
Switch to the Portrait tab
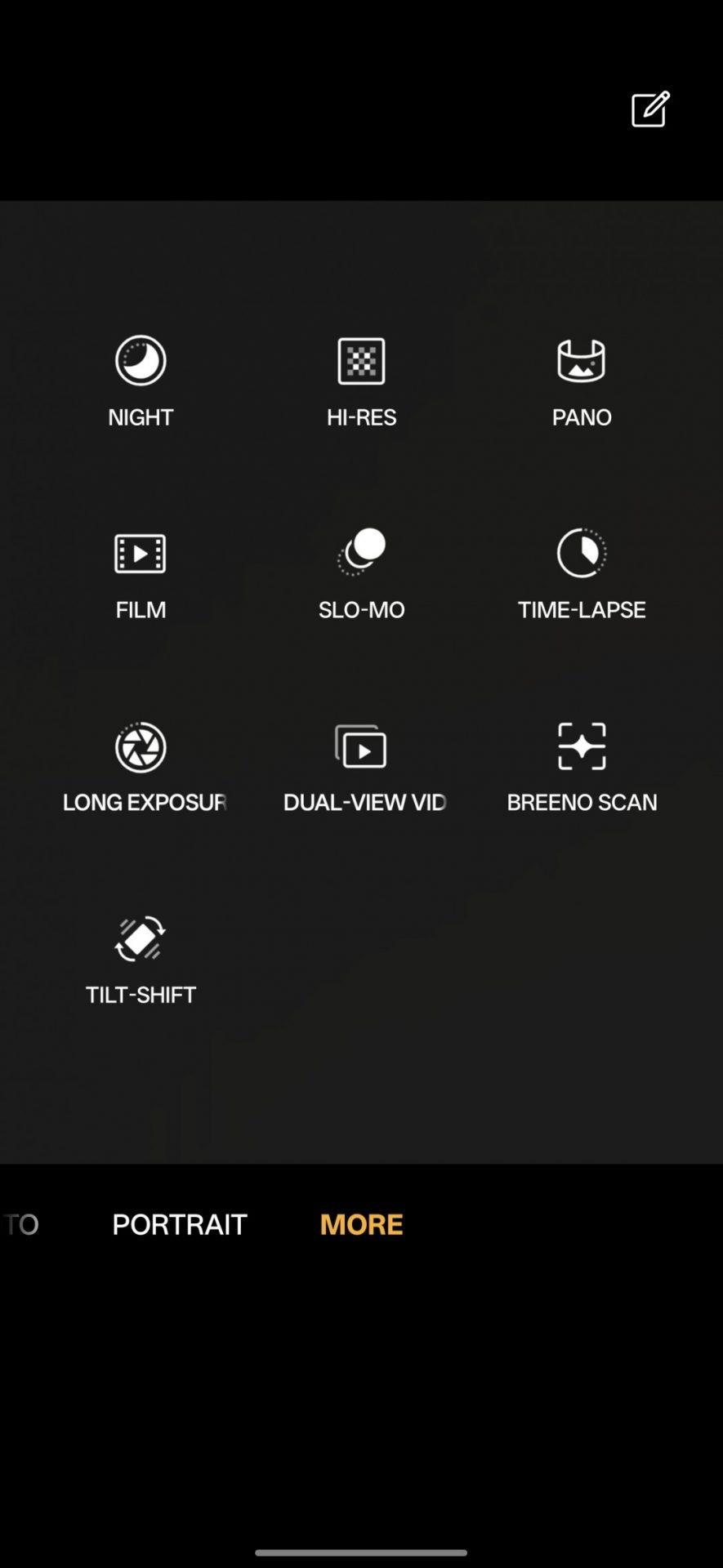[180, 1224]
